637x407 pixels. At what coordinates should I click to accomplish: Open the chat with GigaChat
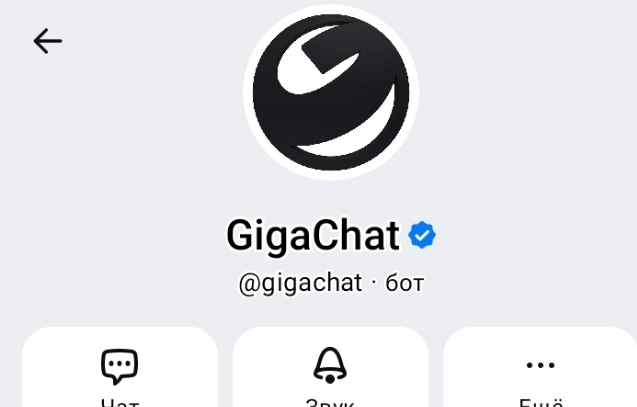click(120, 370)
